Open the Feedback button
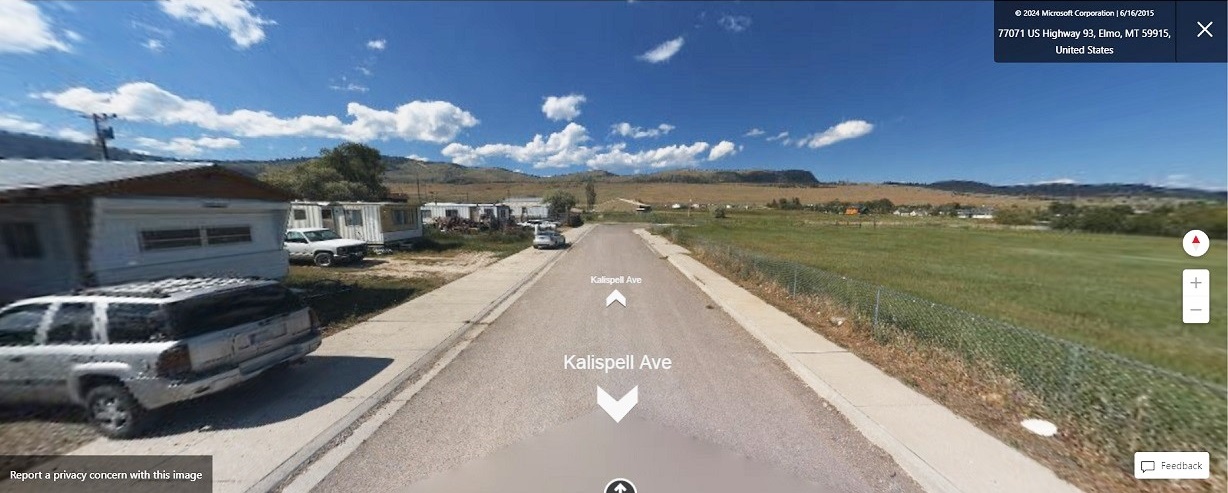 [x=1172, y=466]
